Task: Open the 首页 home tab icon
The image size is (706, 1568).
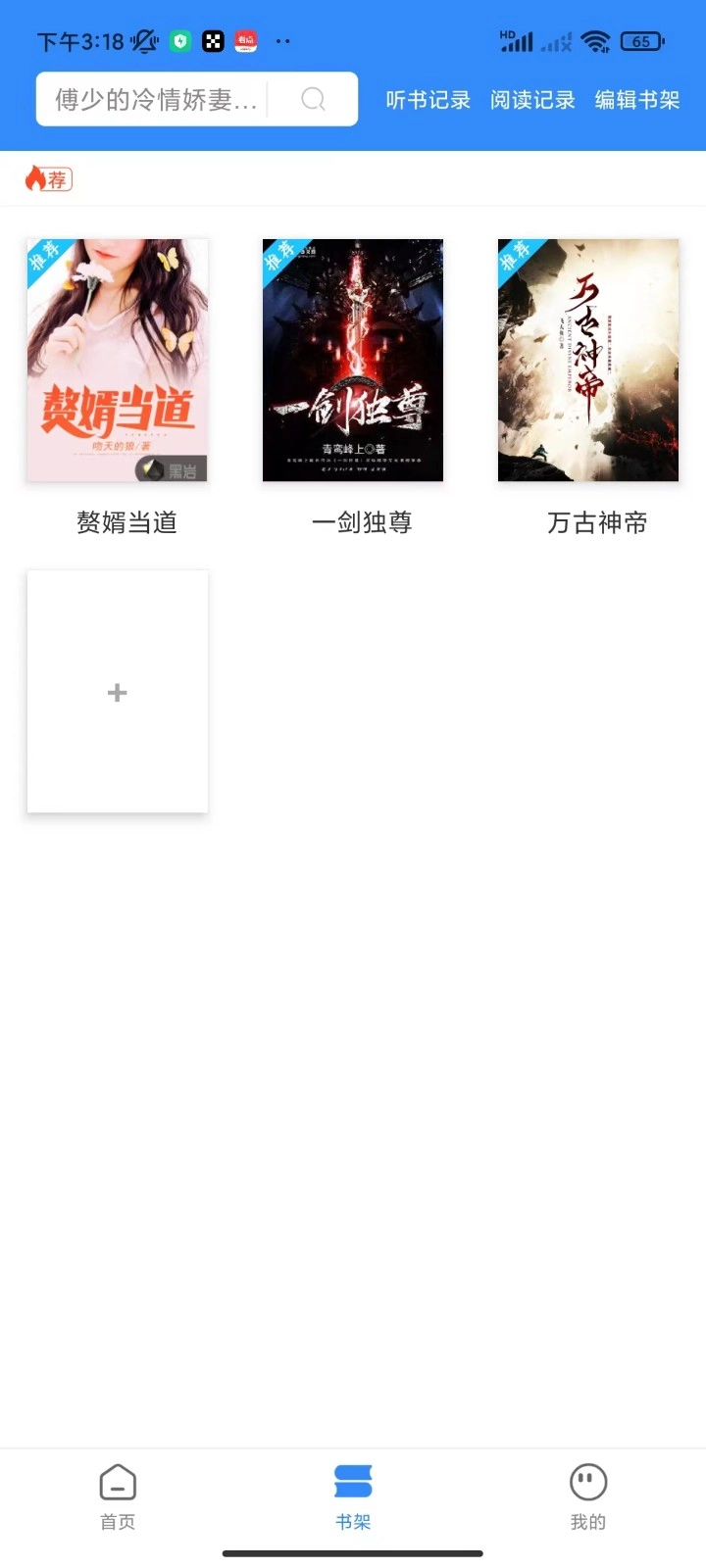Action: 117,1483
